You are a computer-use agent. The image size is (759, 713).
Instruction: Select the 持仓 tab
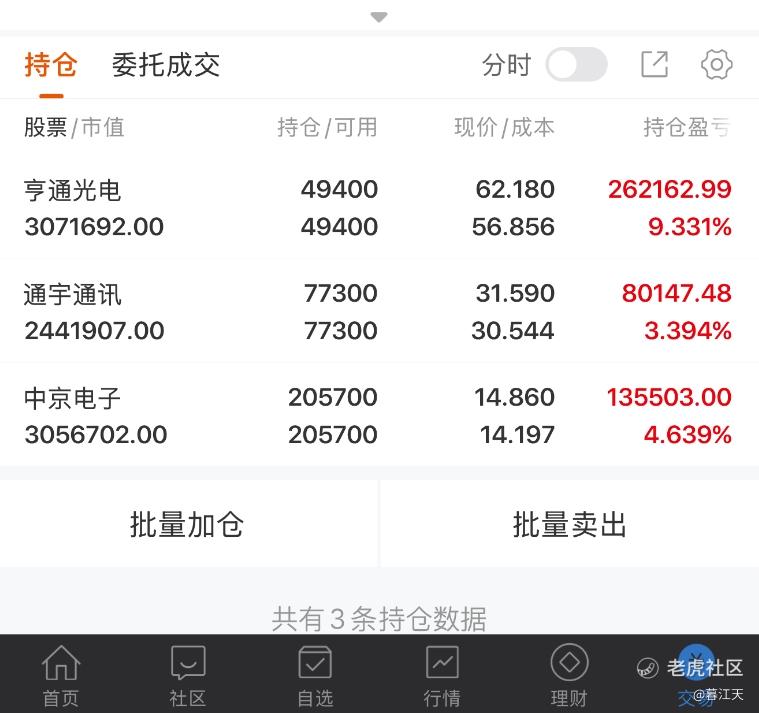(51, 65)
